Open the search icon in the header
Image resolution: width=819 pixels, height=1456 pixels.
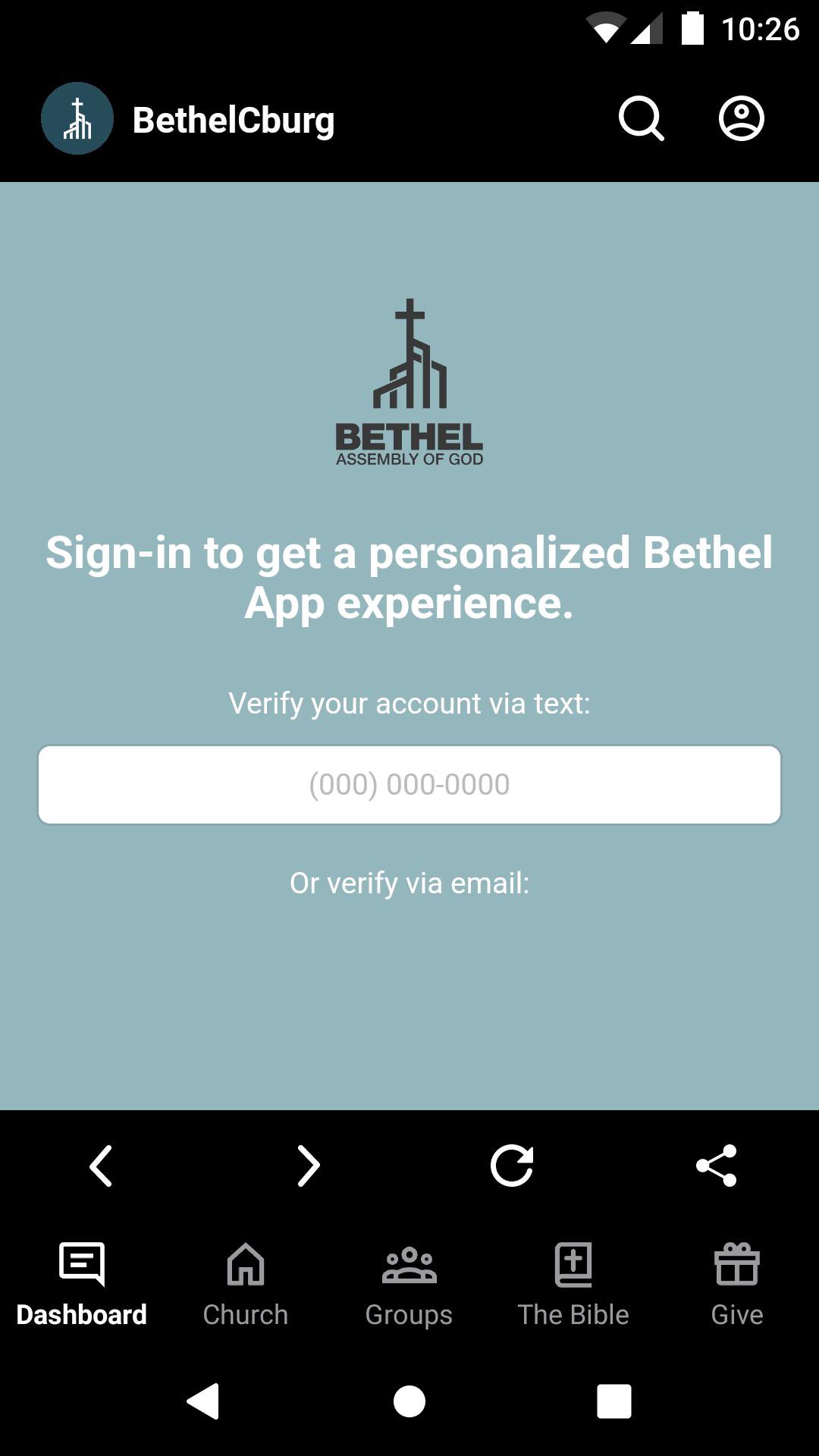[x=641, y=119]
